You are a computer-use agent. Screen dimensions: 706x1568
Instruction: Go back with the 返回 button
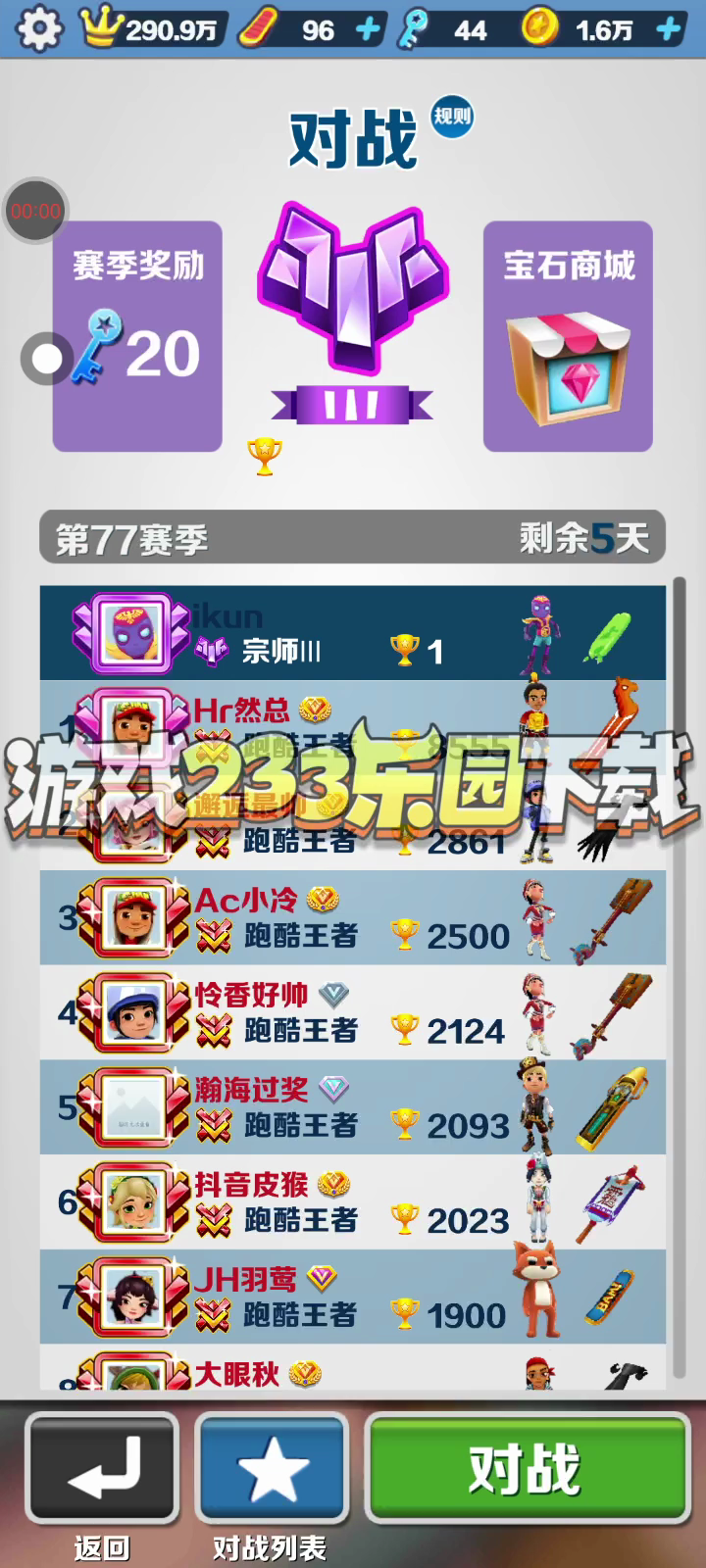(x=103, y=1468)
